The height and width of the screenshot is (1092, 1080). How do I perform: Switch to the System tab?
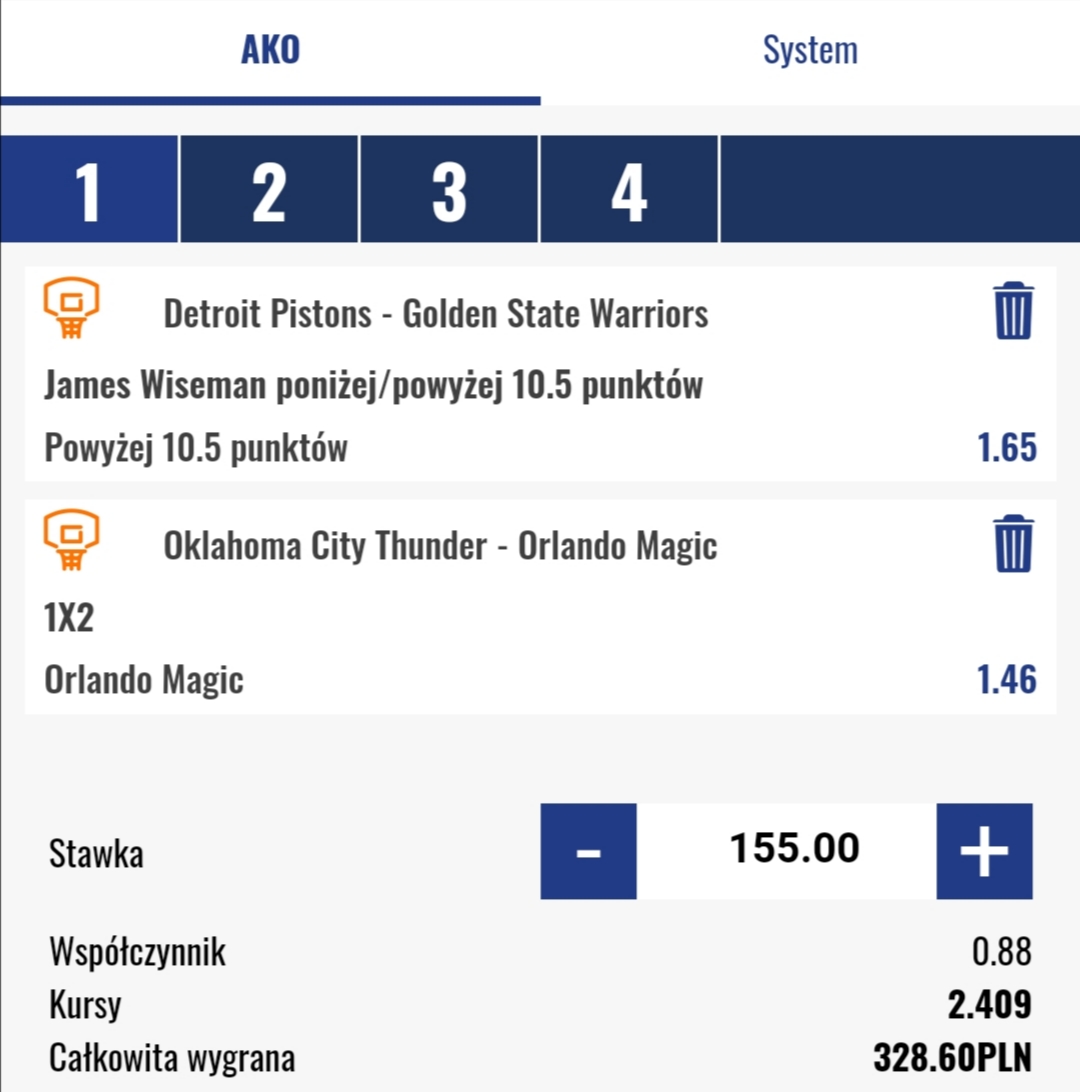coord(810,50)
